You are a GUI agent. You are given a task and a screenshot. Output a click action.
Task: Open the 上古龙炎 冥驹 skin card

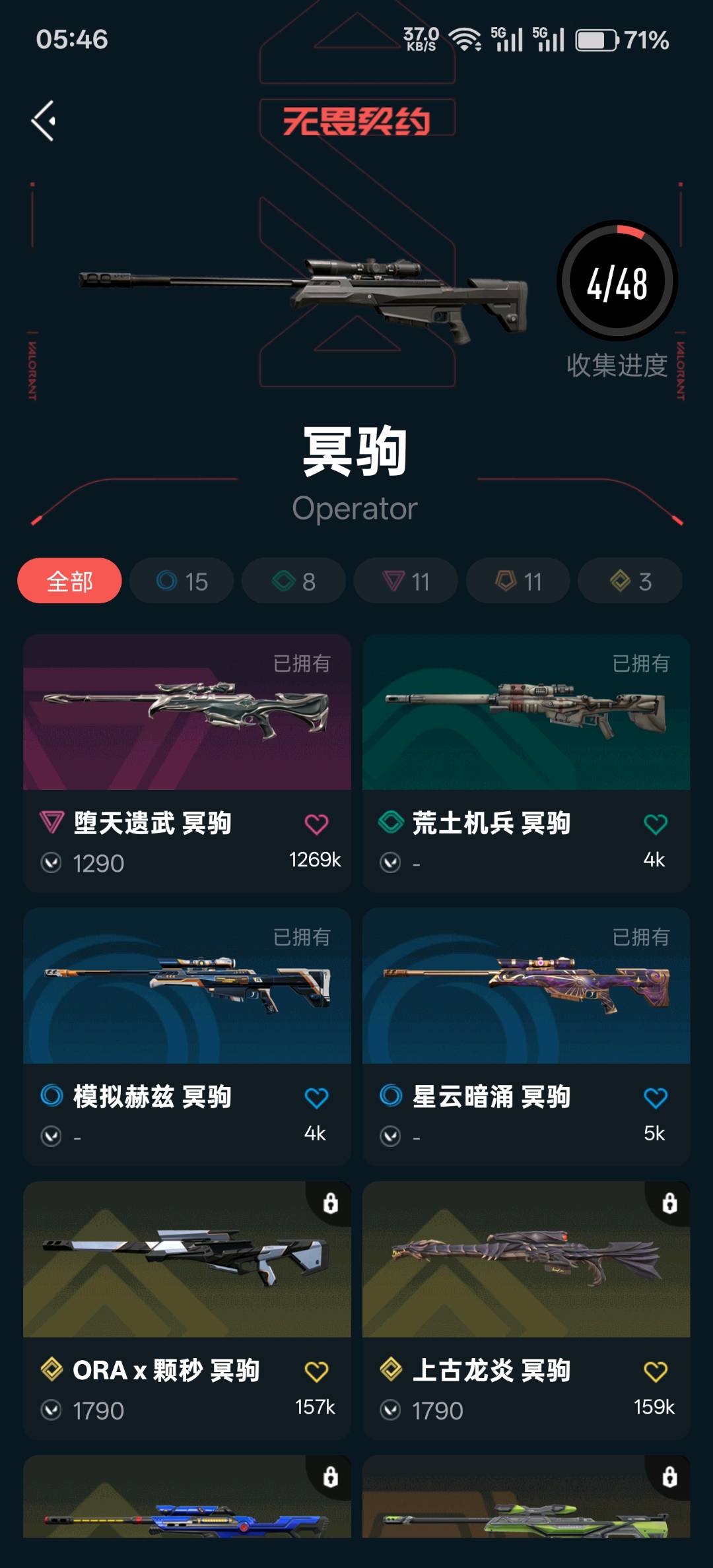coord(526,1311)
